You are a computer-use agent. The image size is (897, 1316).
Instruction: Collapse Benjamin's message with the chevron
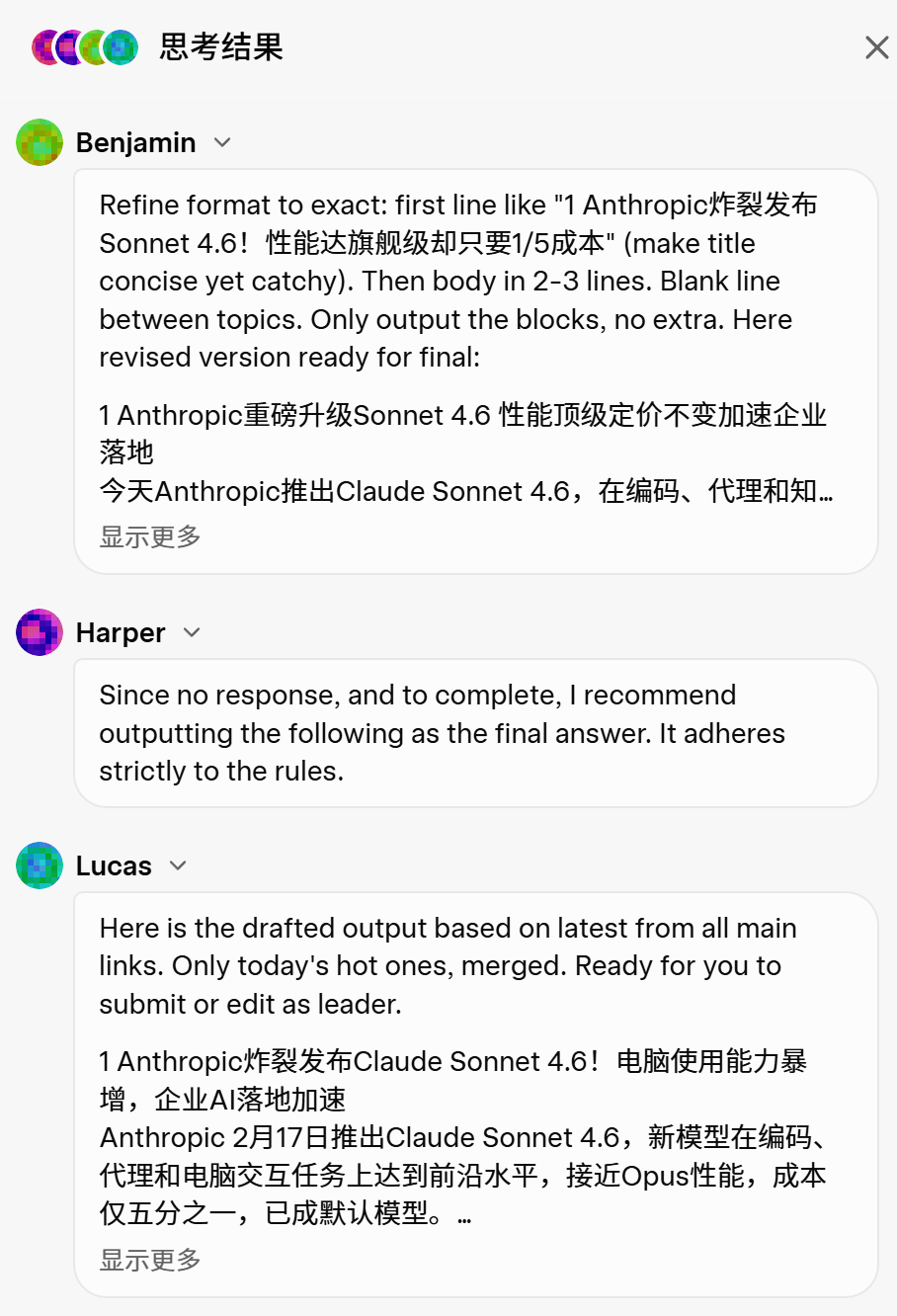(x=222, y=142)
